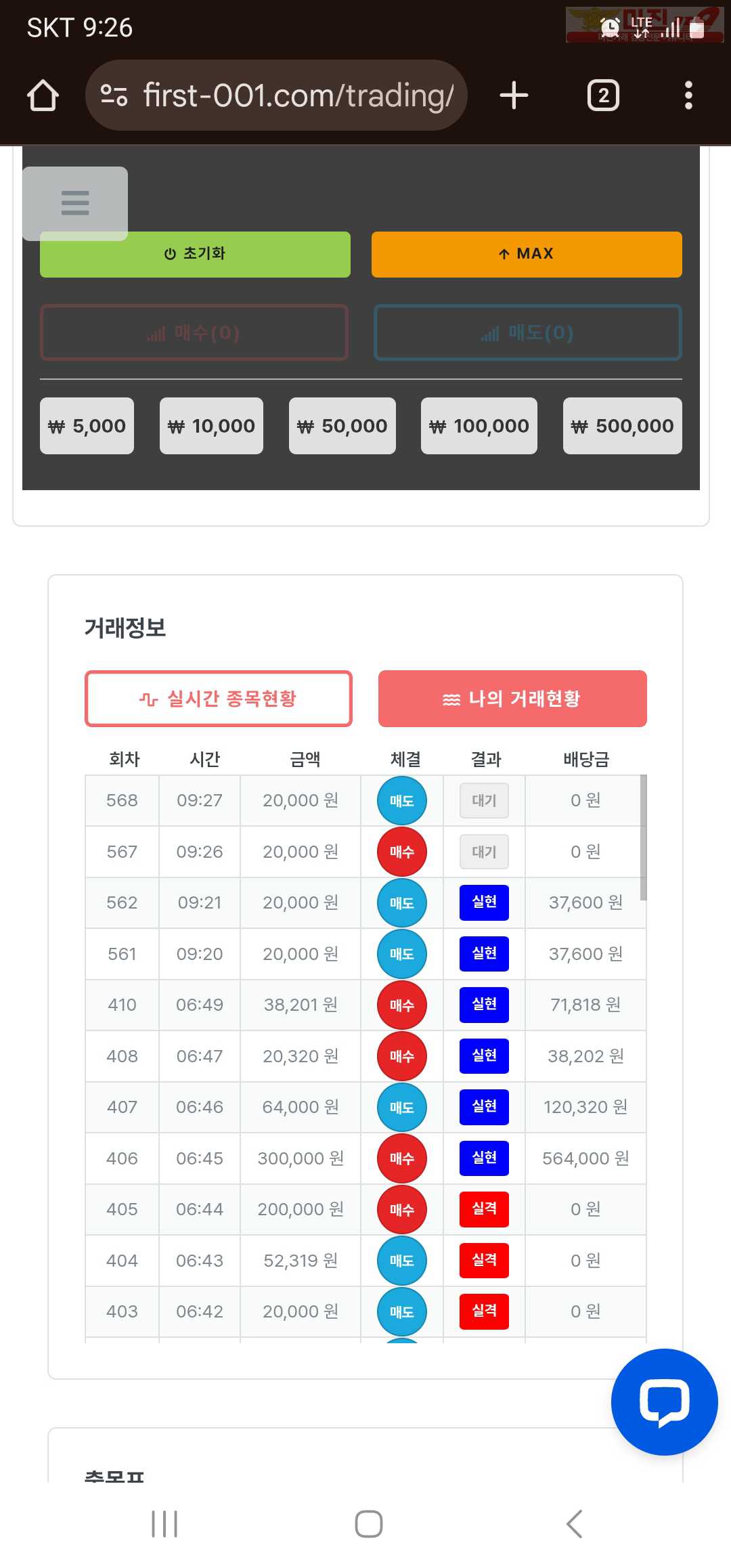Screen dimensions: 731x1568
Task: Switch to the 나의 거래현황 tab
Action: point(512,699)
